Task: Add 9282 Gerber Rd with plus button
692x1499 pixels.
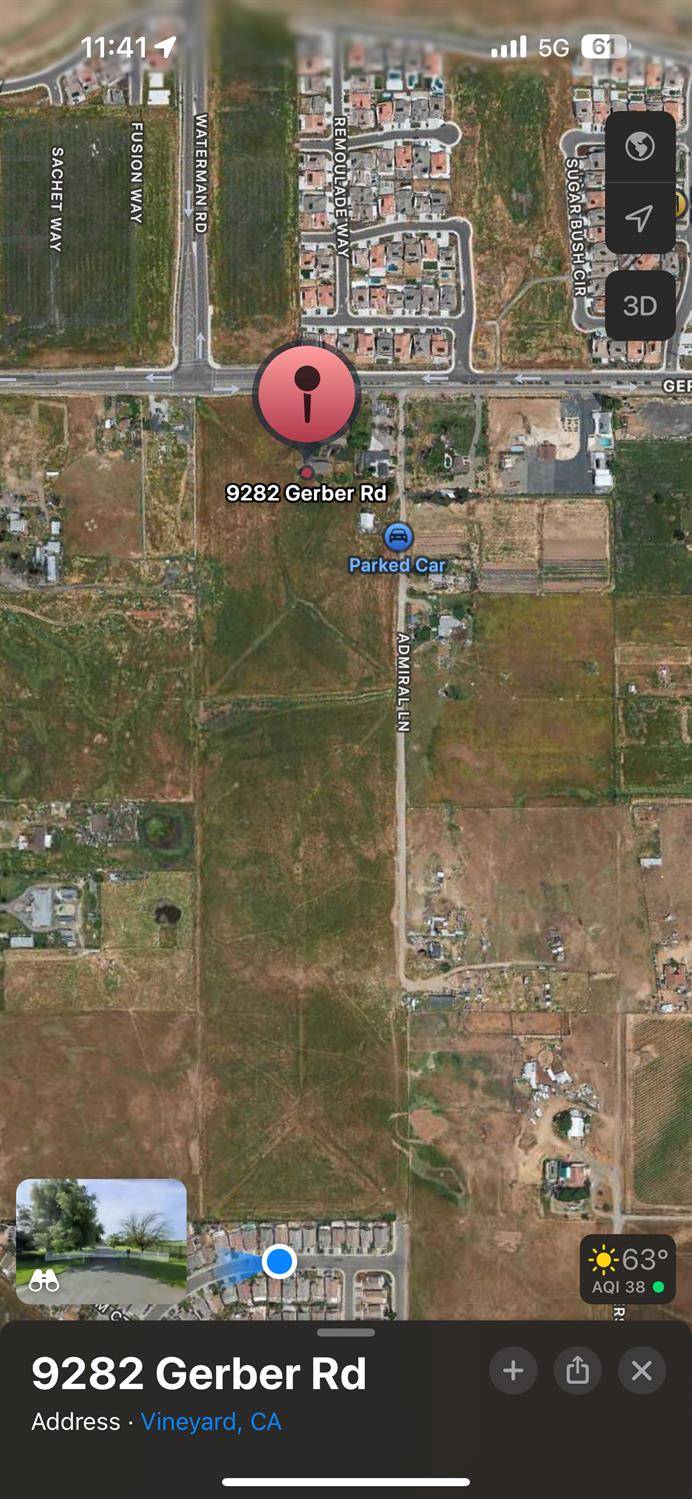Action: click(x=513, y=1371)
